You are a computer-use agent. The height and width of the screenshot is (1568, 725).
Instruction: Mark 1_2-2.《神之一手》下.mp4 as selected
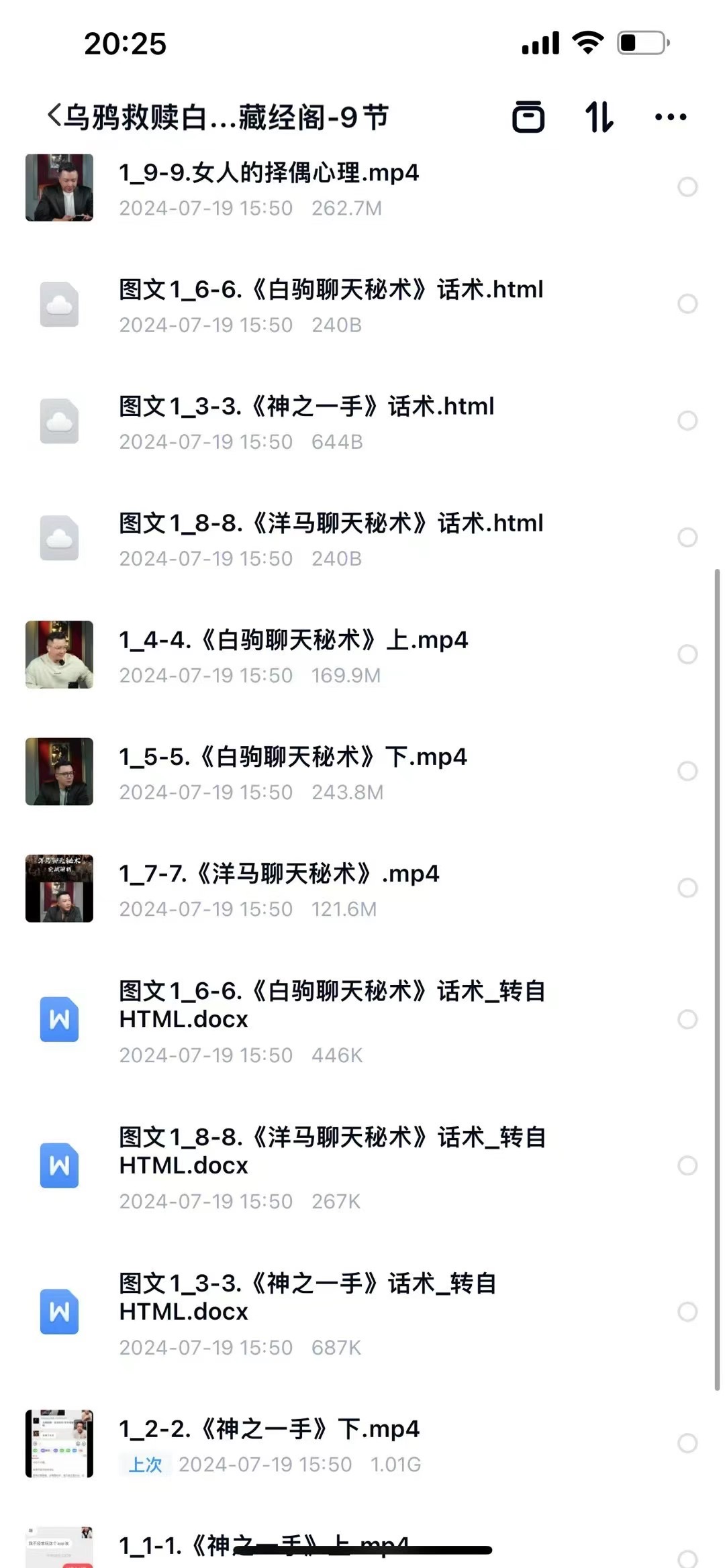687,1443
